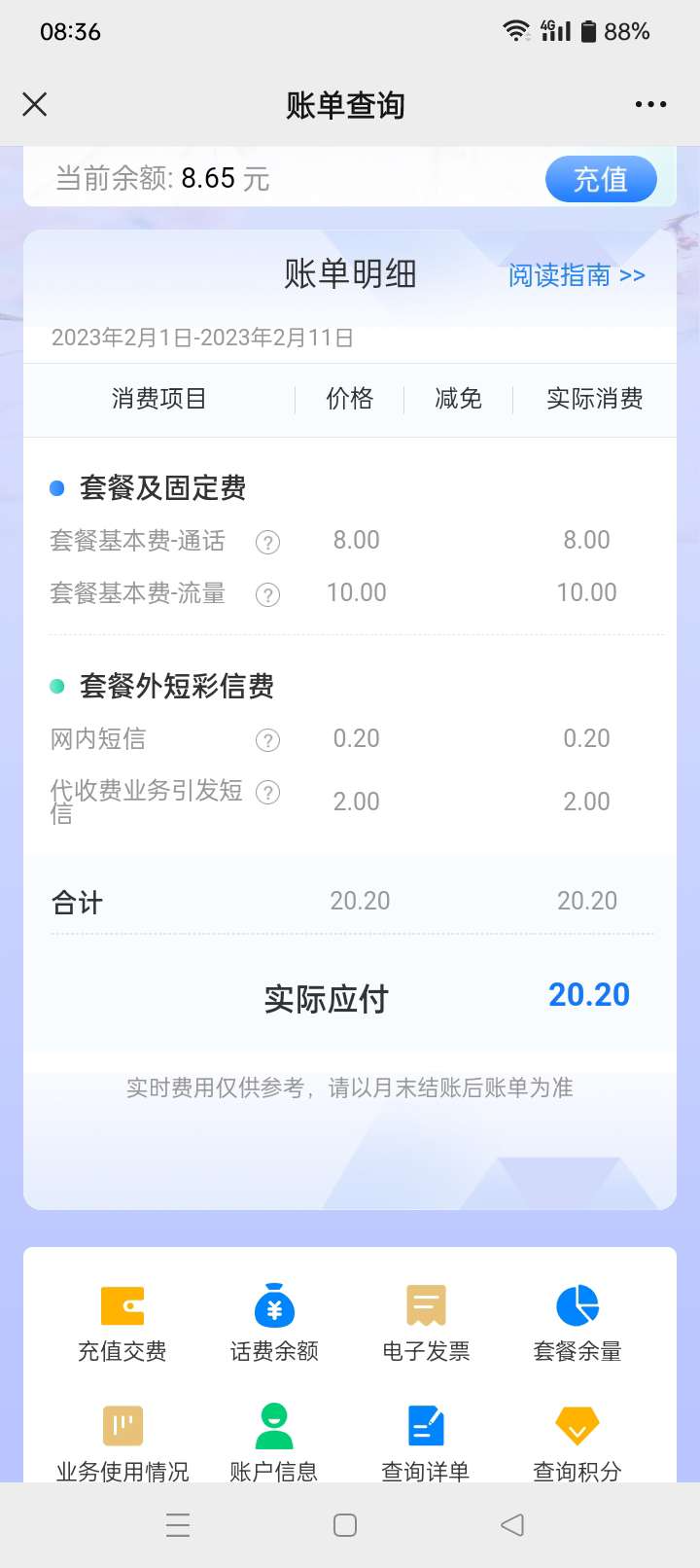This screenshot has width=700, height=1568.
Task: Open the 阅读指南 link
Action: 577,275
